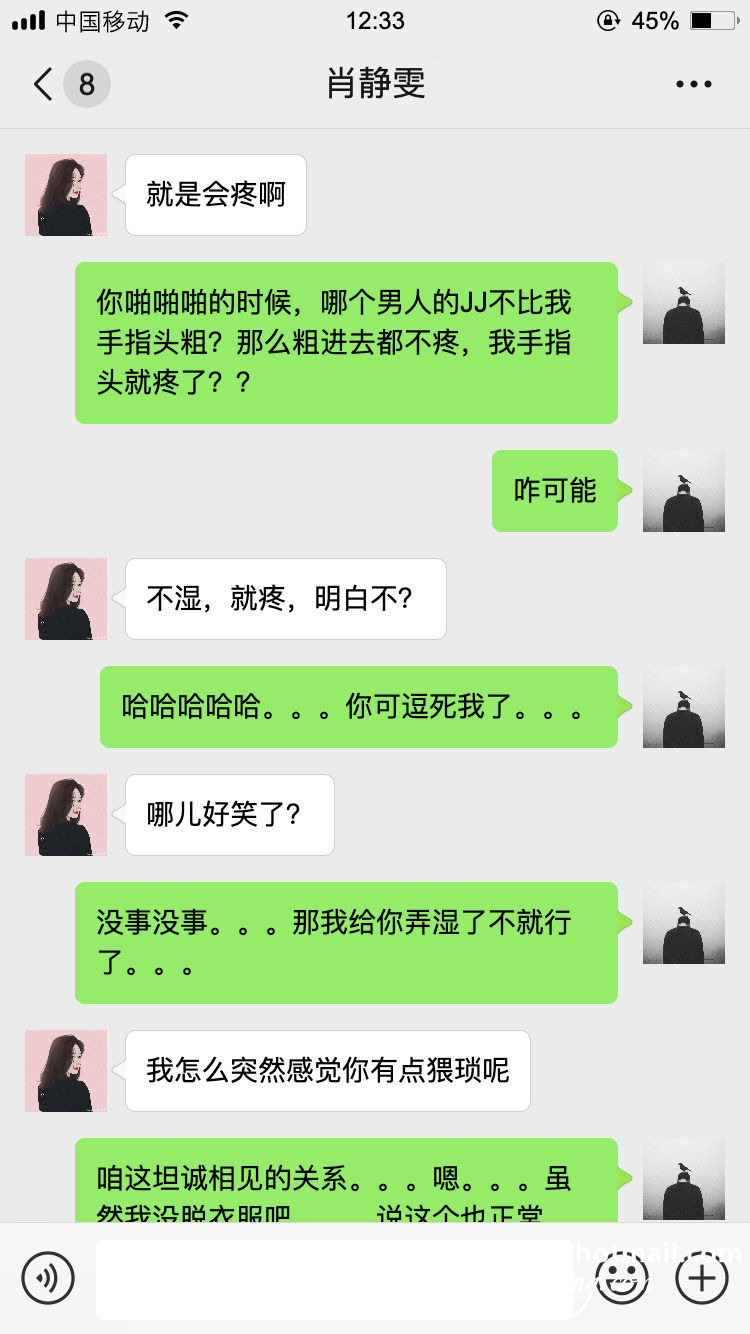This screenshot has height=1334, width=750.
Task: Select the message bubble 咋可能
Action: pyautogui.click(x=555, y=491)
